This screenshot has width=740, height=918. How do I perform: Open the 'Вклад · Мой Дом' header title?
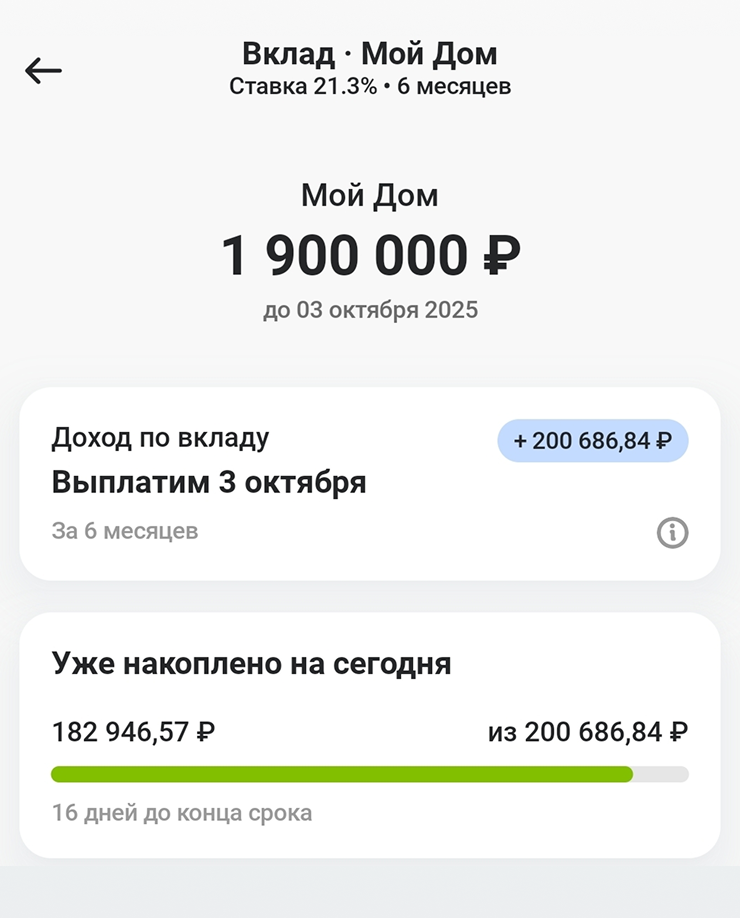370,52
